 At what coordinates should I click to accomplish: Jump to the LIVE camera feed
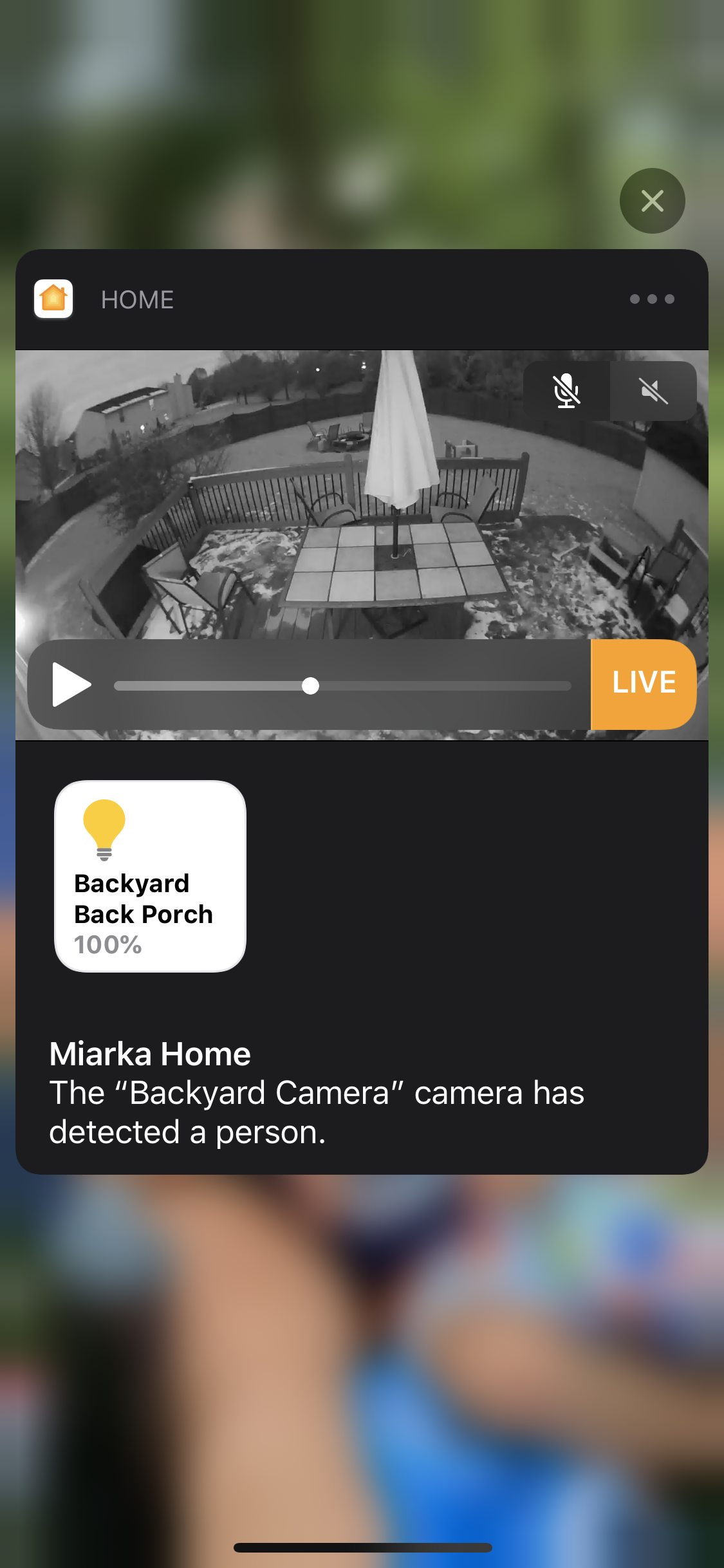643,684
